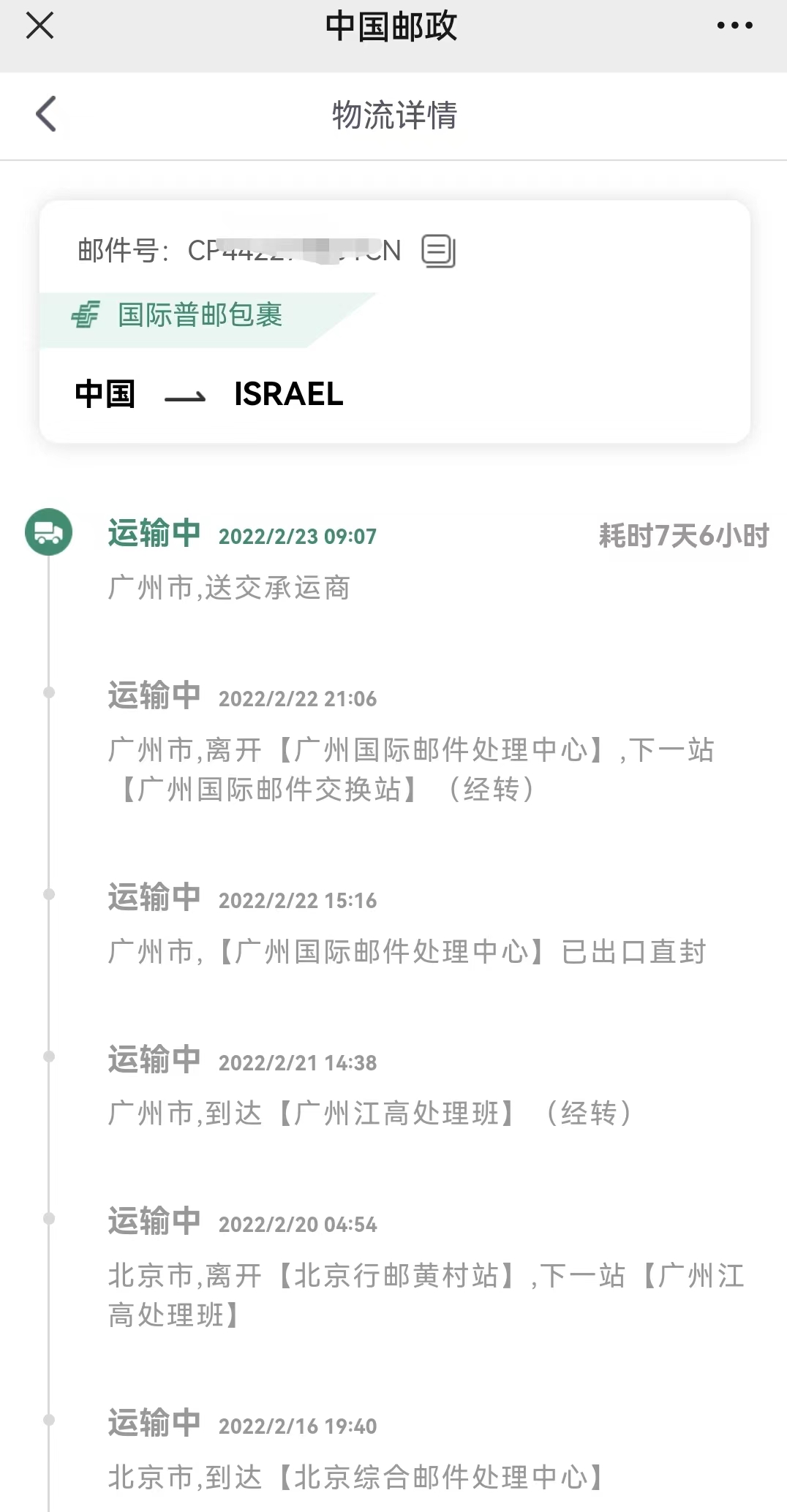Screen dimensions: 787x1512
Task: Click the green China Post logo on 国际普邮包裹 tag
Action: pos(86,315)
